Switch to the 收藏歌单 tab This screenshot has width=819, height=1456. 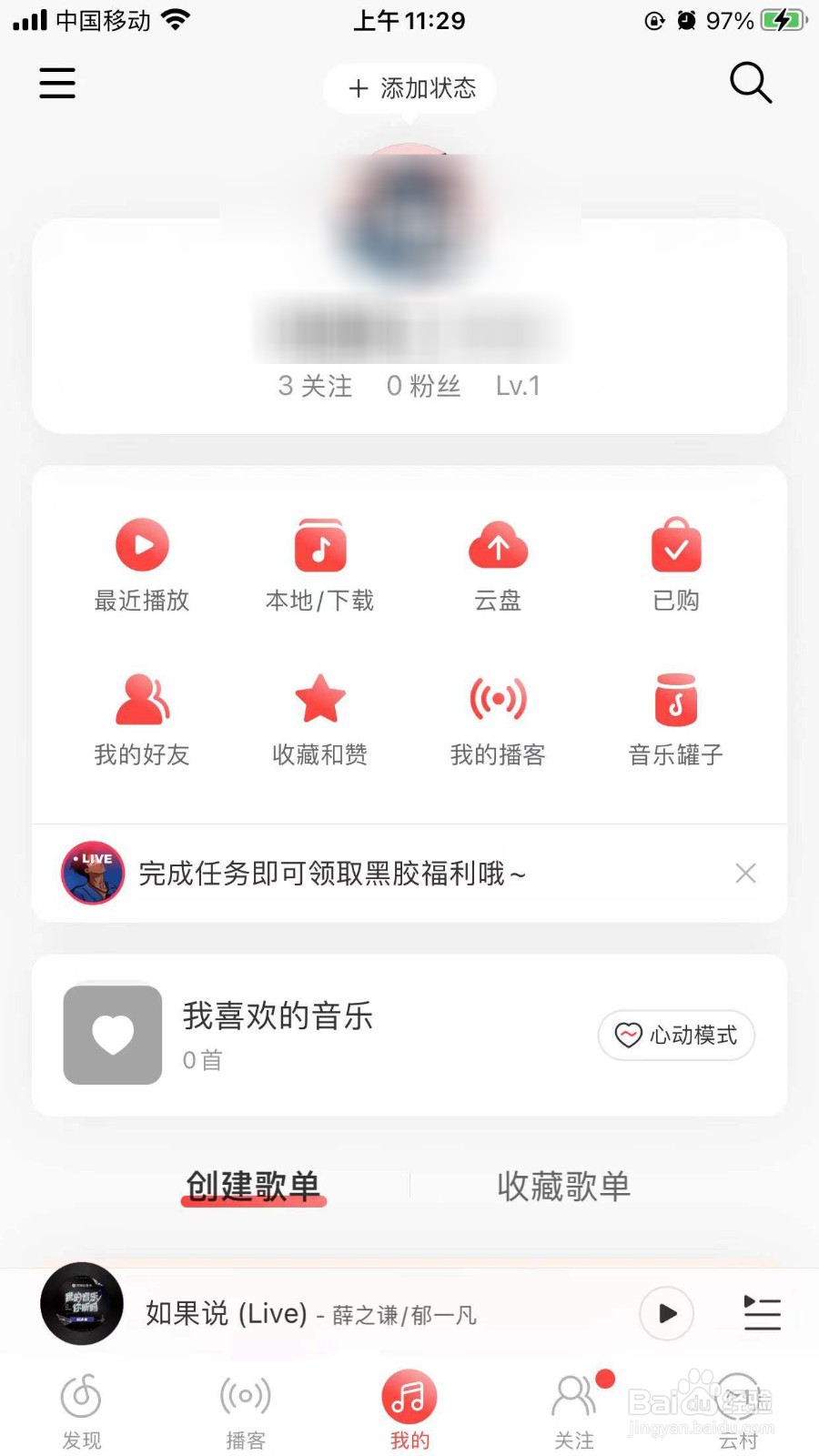coord(563,1187)
